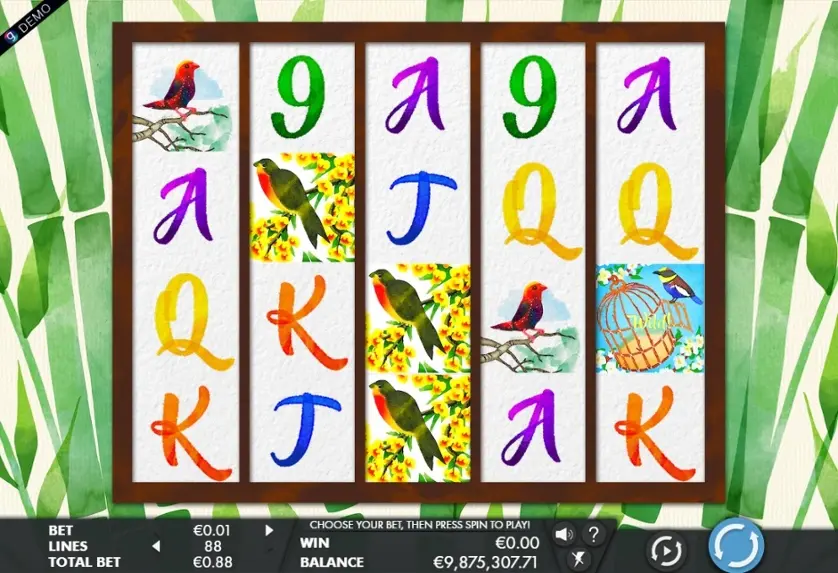Open the help question mark
Viewport: 838px width, 573px height.
593,534
